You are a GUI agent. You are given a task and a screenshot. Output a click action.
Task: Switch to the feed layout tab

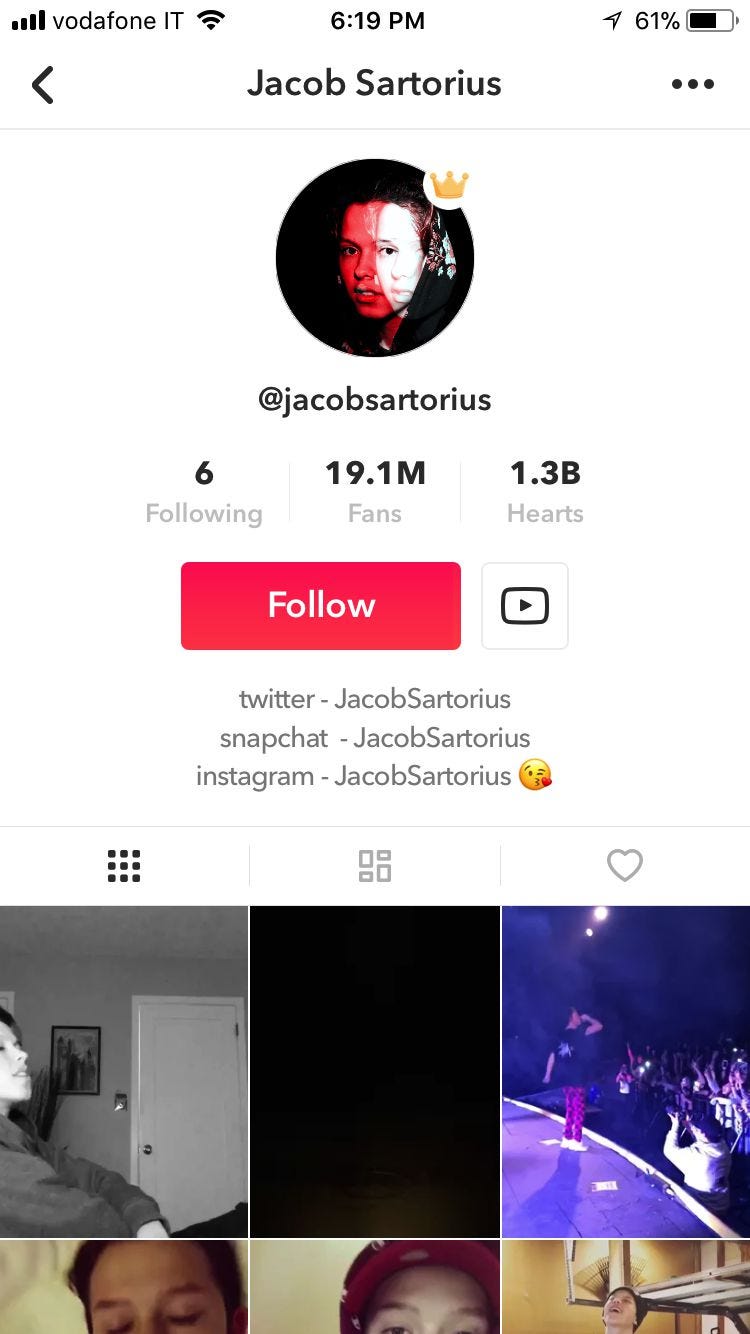[x=375, y=866]
